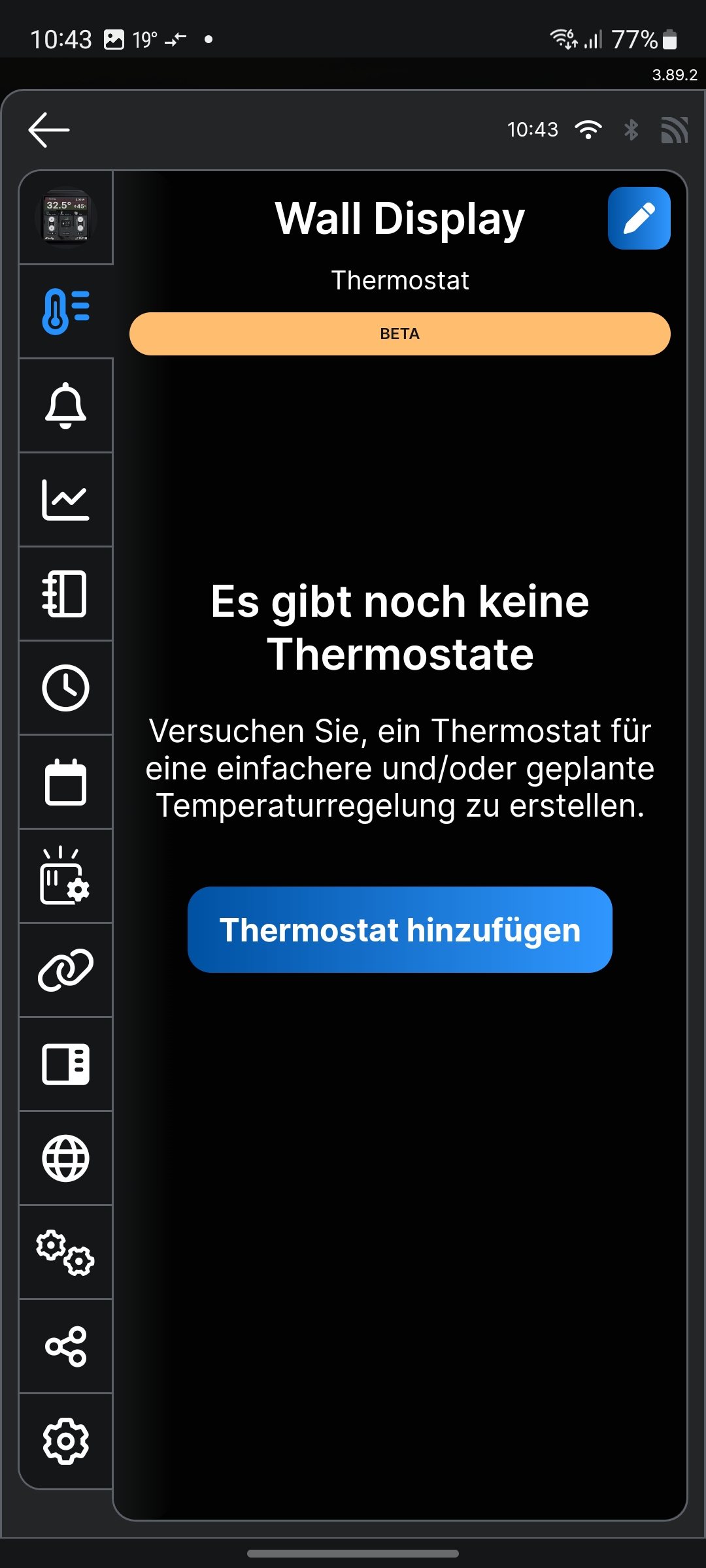The width and height of the screenshot is (706, 1568).
Task: Open the notifications bell tab
Action: point(66,405)
